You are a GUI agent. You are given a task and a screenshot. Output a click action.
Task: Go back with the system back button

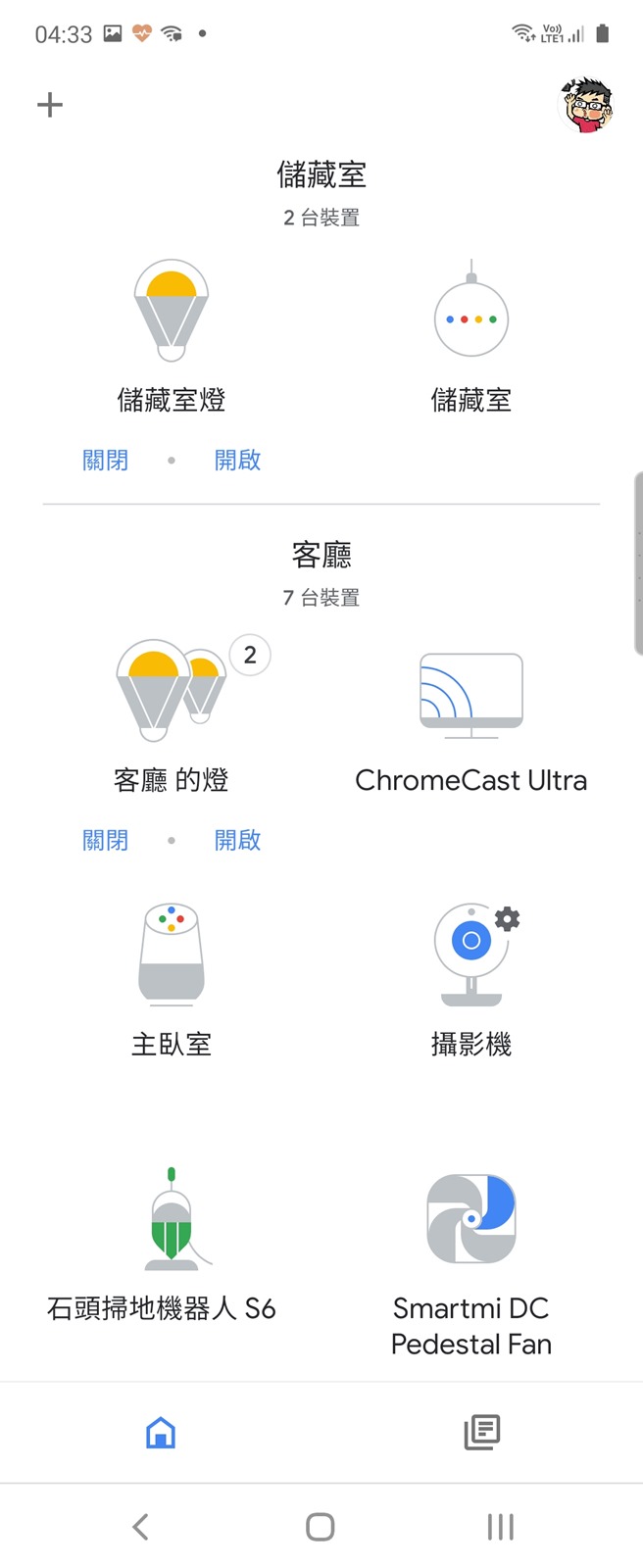(140, 1526)
